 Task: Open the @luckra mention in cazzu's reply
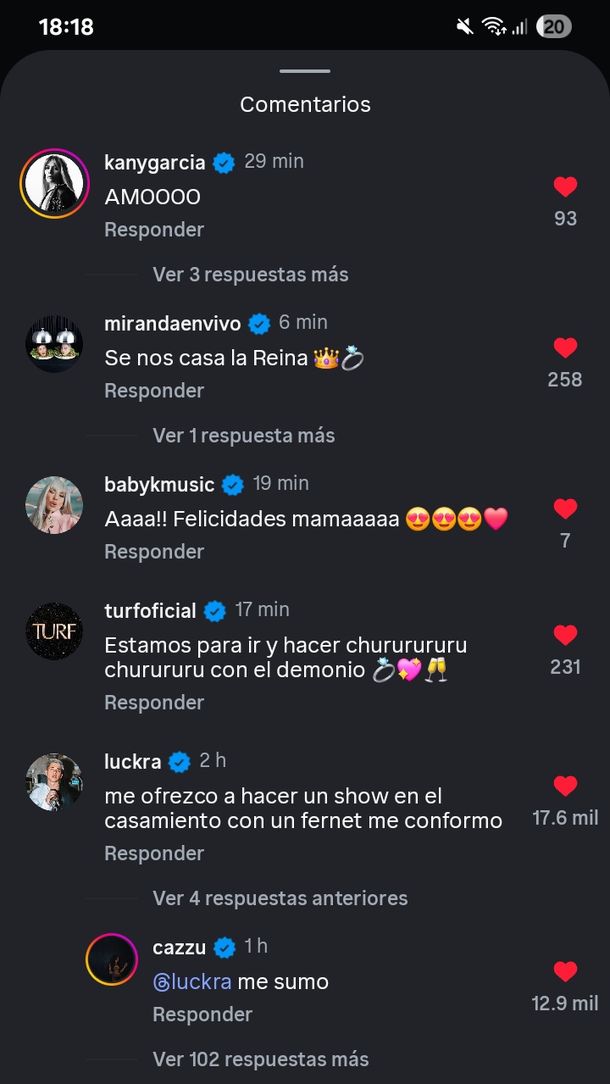[x=192, y=982]
